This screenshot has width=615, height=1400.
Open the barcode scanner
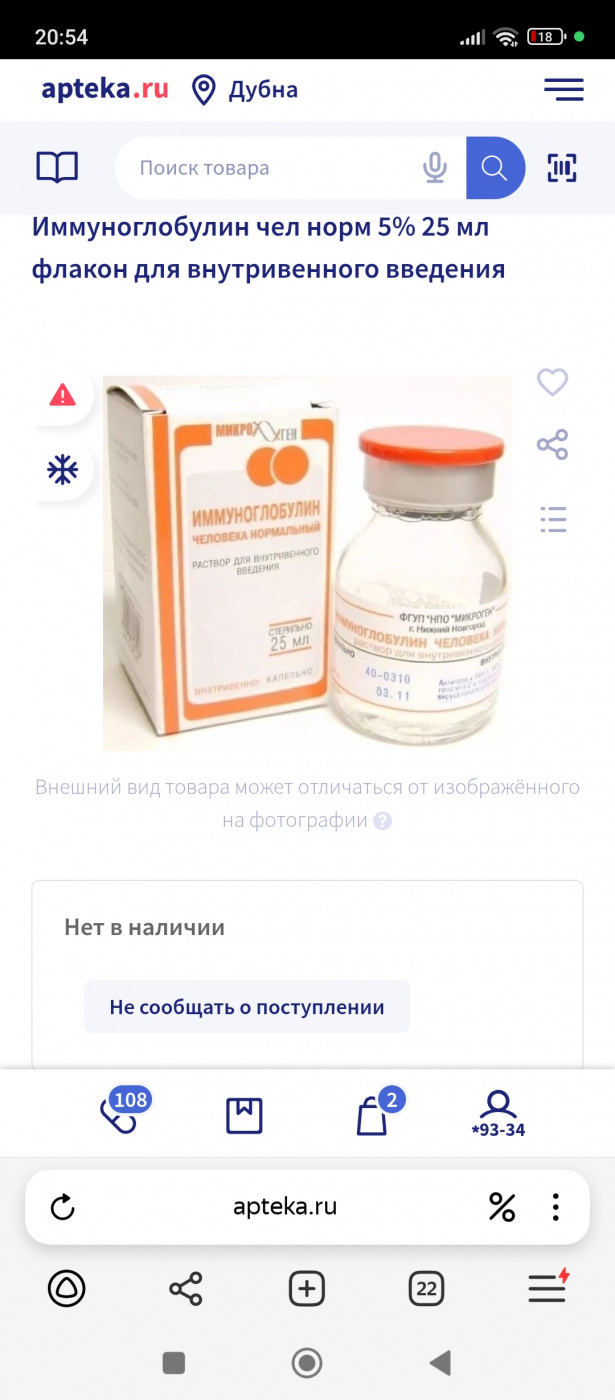(x=563, y=168)
